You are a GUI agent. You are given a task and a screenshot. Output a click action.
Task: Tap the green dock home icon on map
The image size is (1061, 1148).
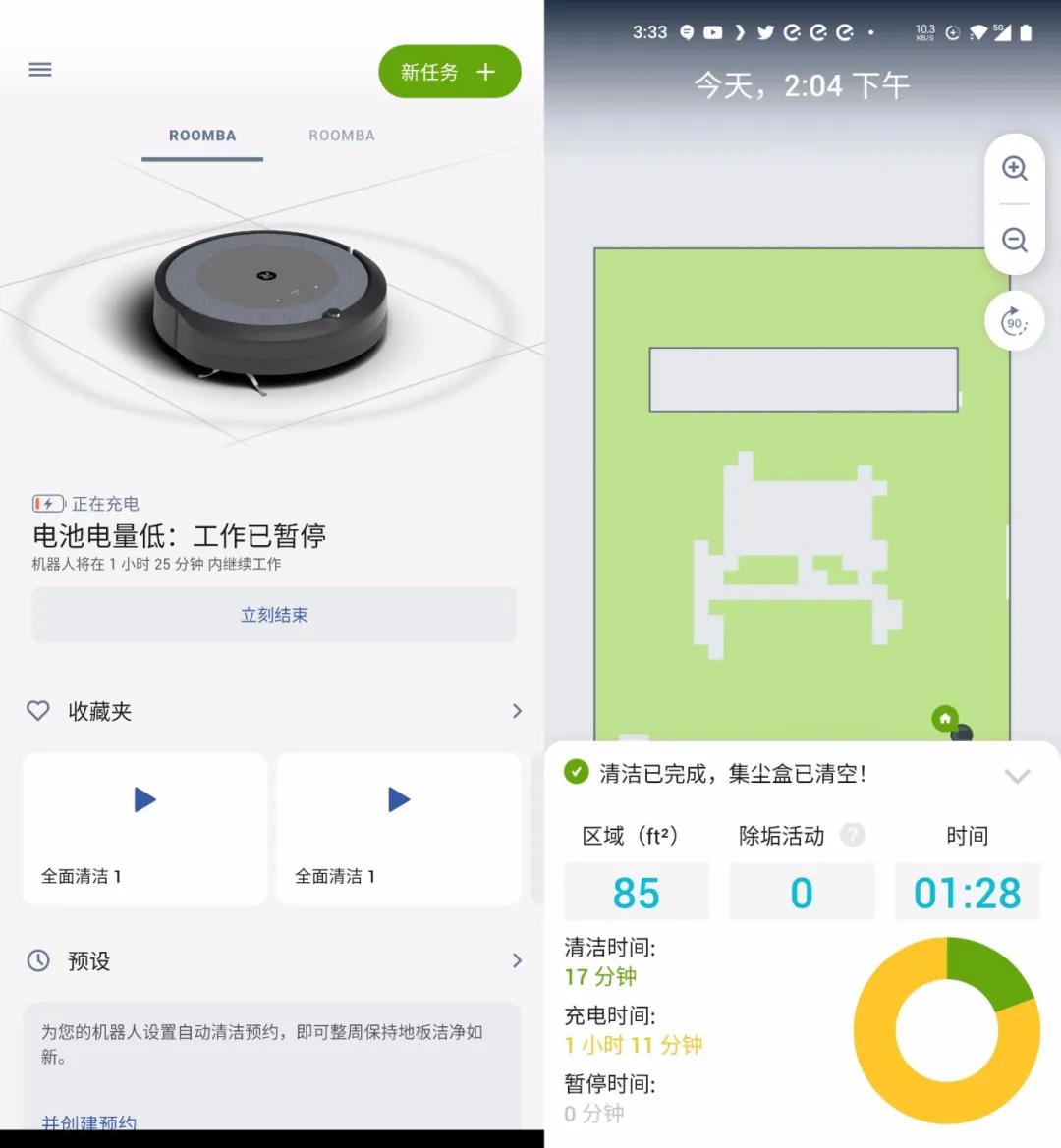coord(945,718)
